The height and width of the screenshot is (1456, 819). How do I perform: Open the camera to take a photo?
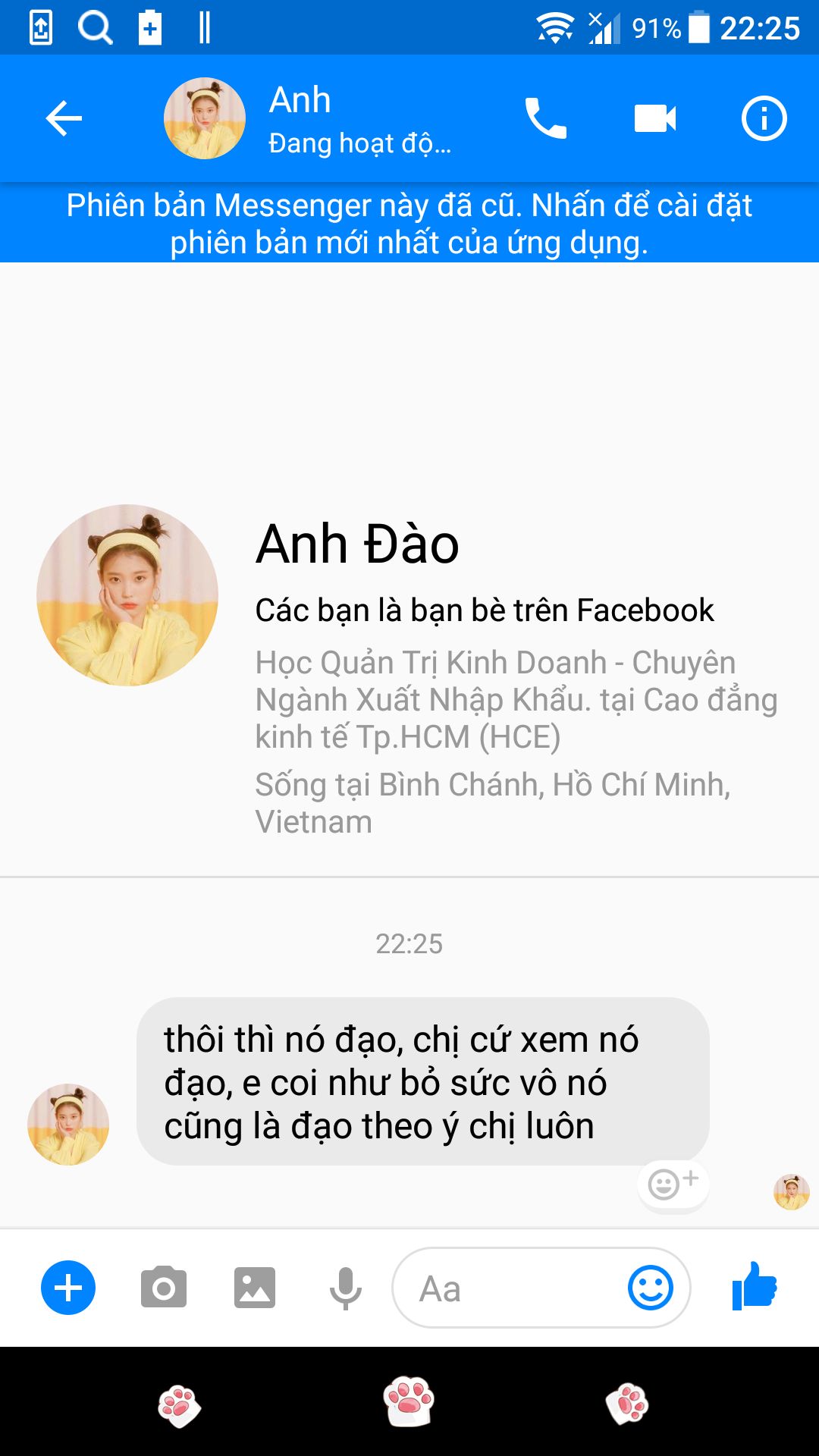pyautogui.click(x=163, y=1287)
